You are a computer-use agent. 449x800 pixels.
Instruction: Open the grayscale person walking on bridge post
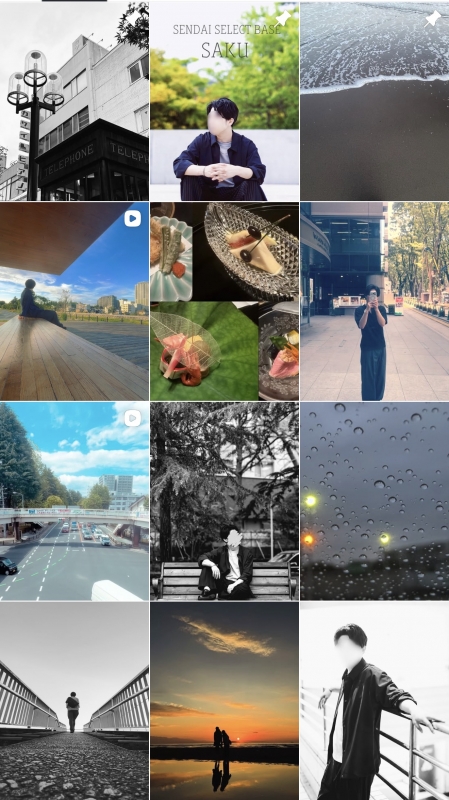74,701
